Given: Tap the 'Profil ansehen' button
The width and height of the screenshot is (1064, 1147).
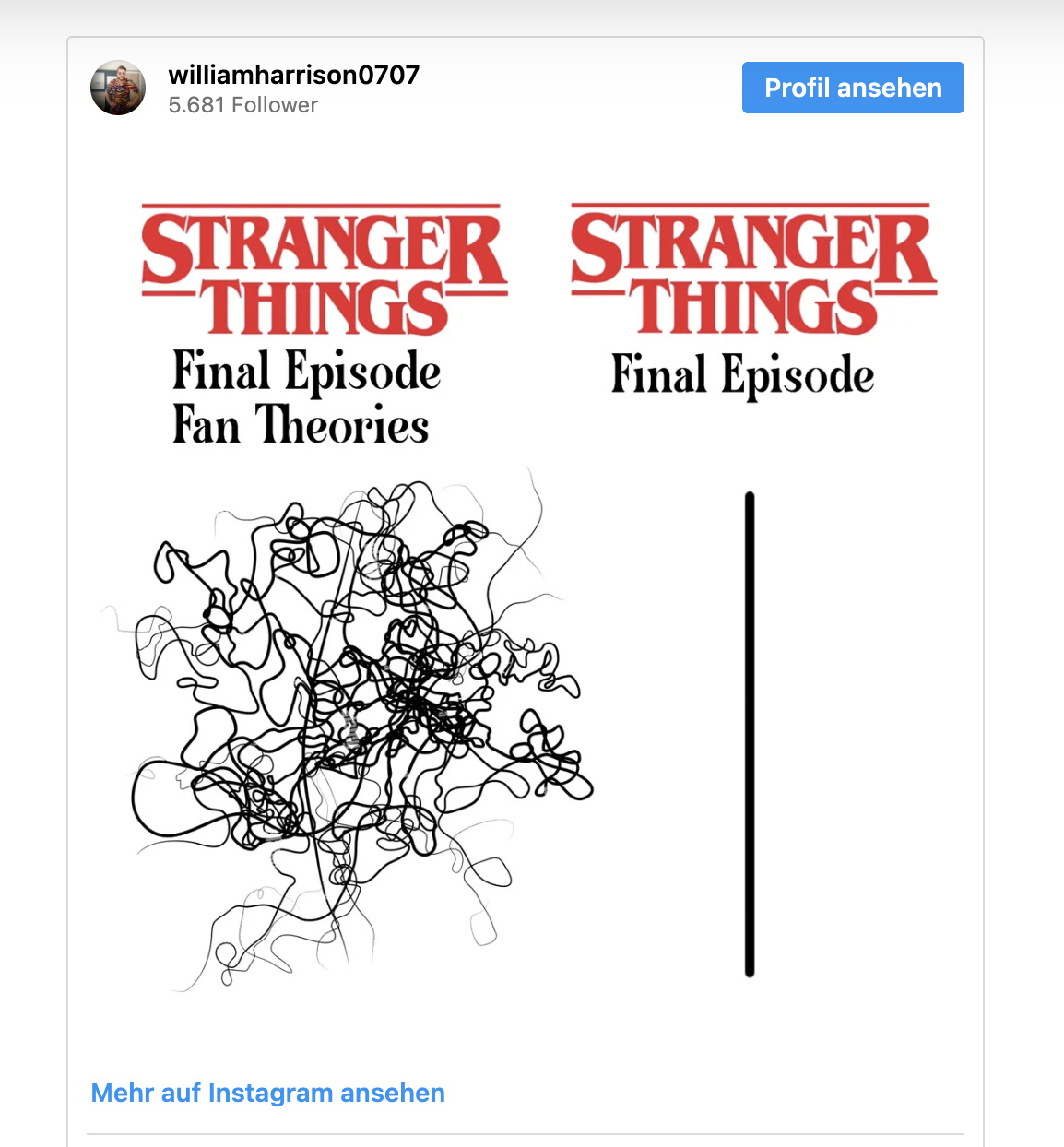Looking at the screenshot, I should tap(853, 88).
